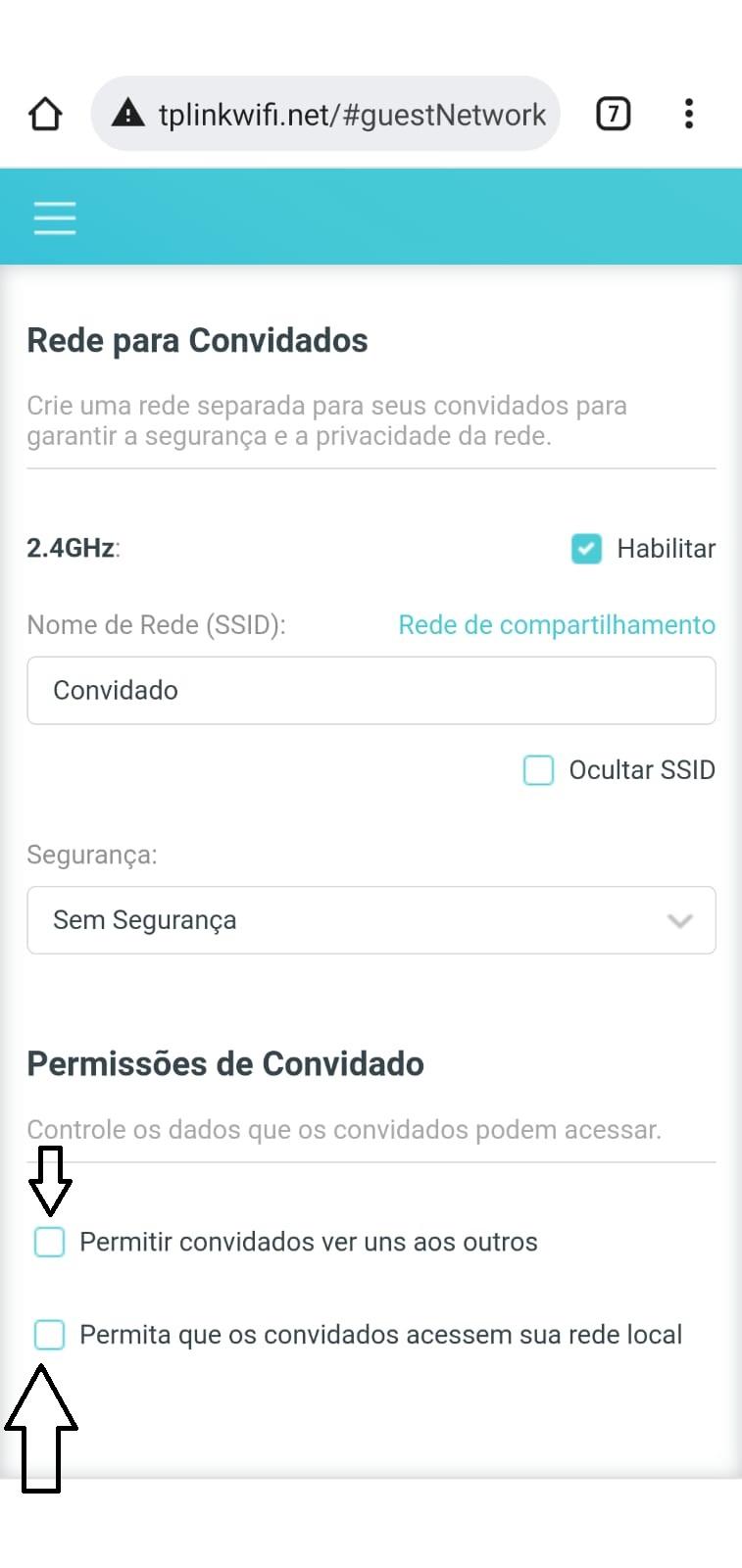
Task: Uncheck Habilitar for 2.4GHz
Action: pos(586,549)
